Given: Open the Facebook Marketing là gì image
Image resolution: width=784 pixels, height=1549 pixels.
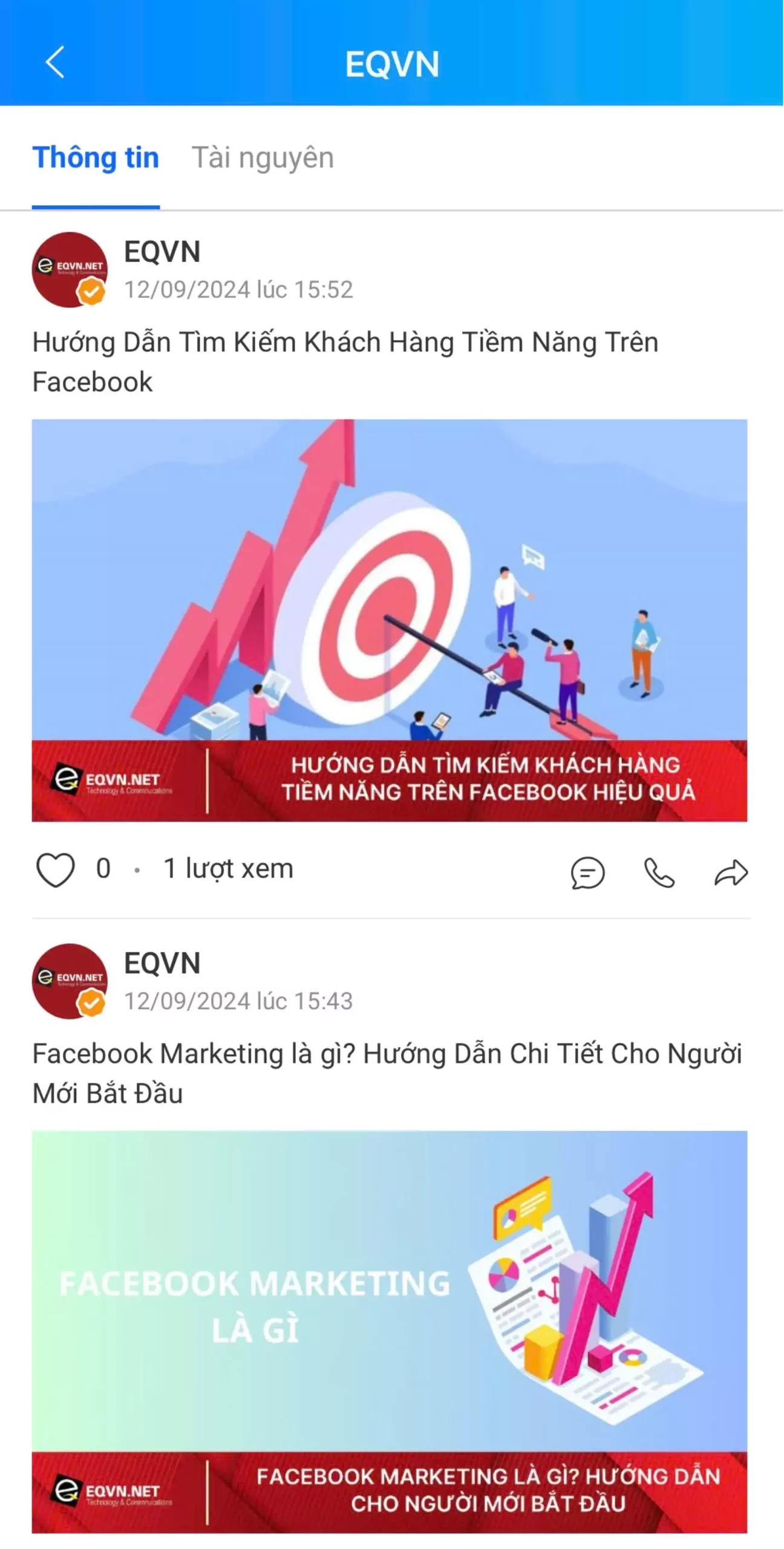Looking at the screenshot, I should pos(389,1331).
